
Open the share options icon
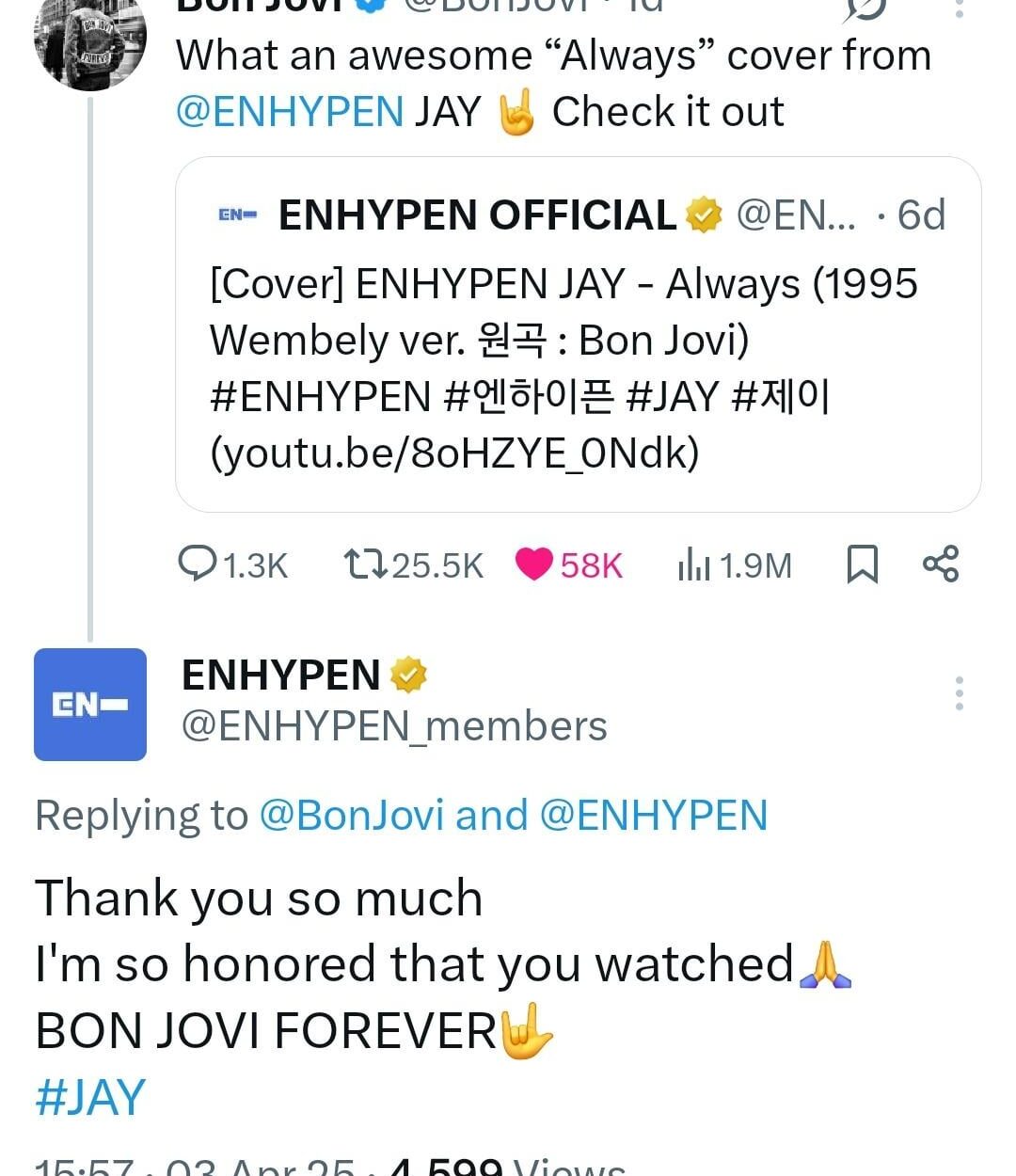(x=941, y=564)
